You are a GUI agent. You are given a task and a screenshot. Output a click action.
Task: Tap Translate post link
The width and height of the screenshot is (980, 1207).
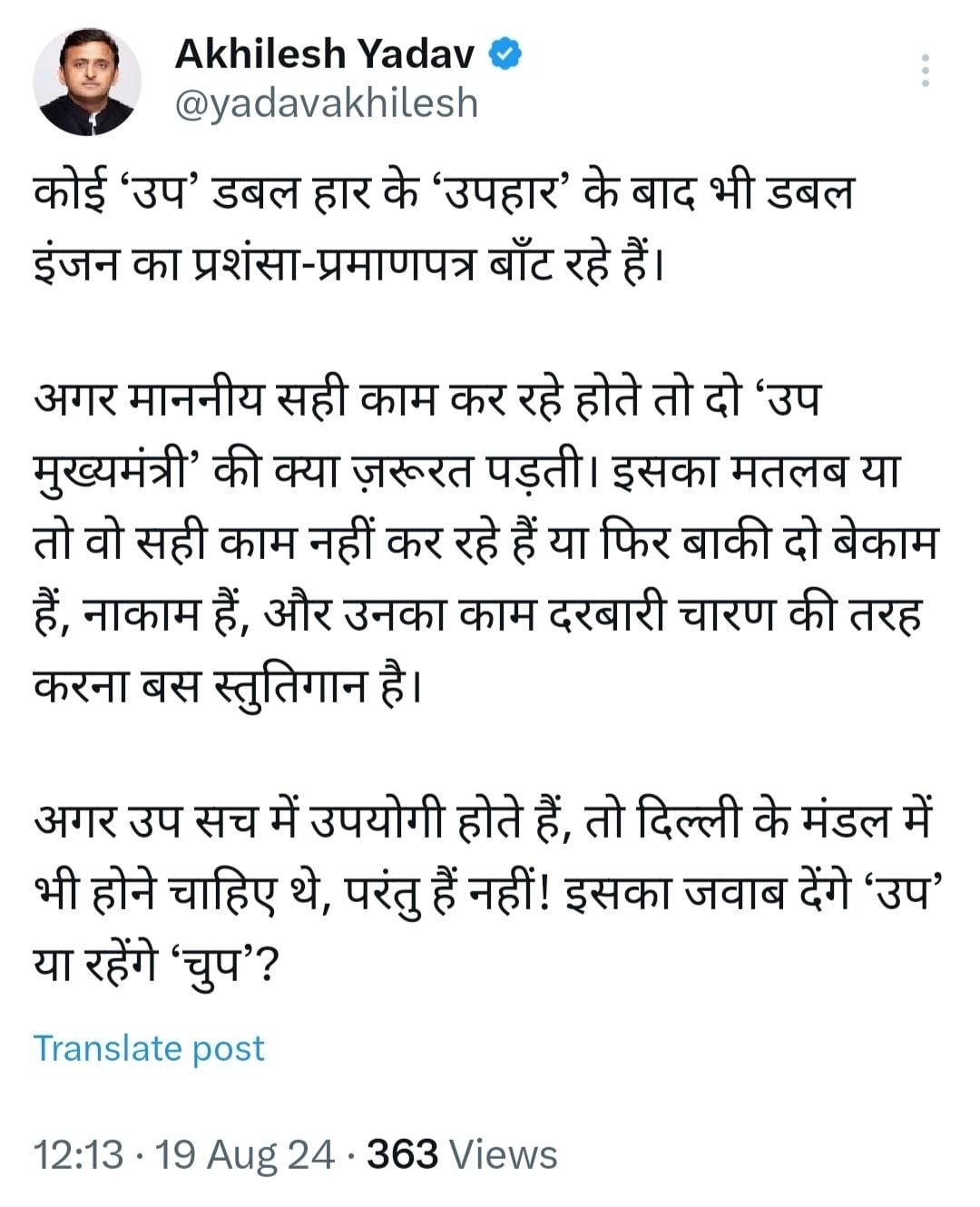click(x=149, y=1048)
